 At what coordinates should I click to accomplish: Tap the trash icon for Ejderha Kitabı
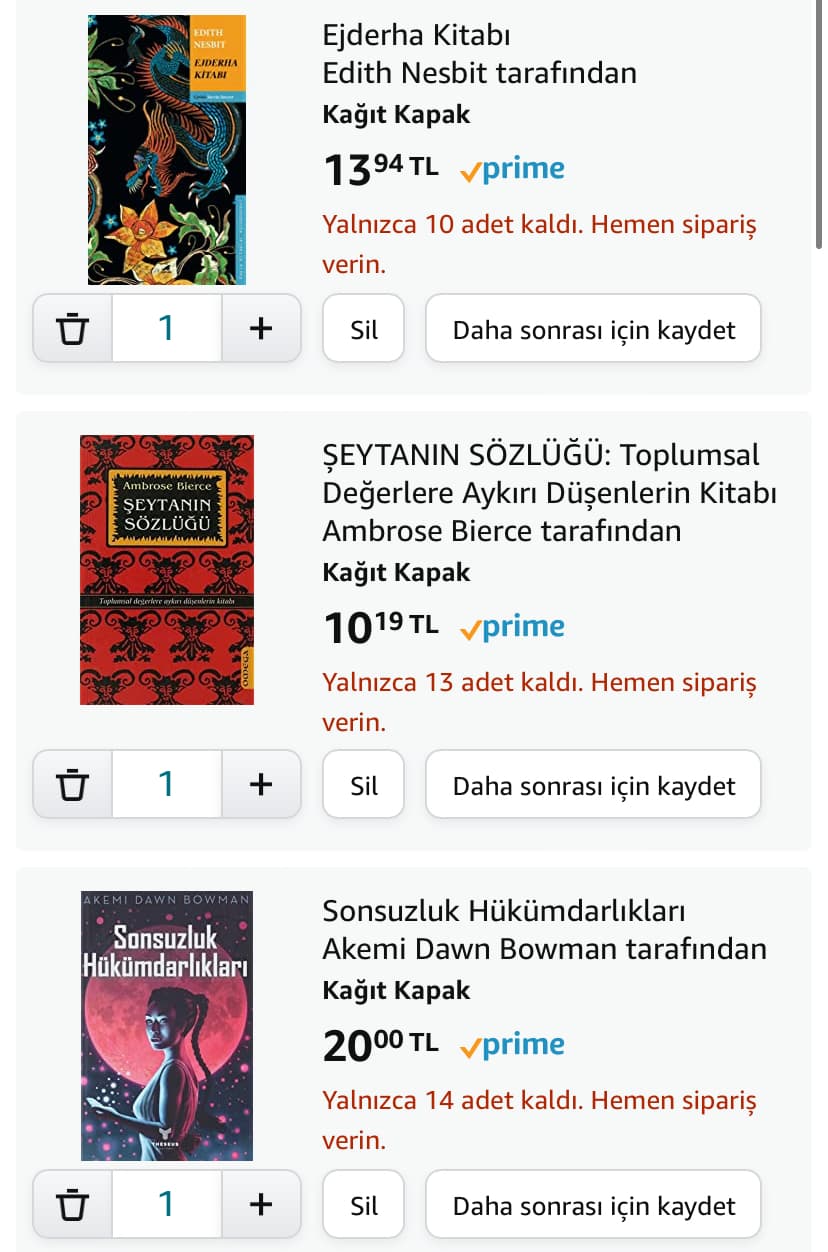72,328
